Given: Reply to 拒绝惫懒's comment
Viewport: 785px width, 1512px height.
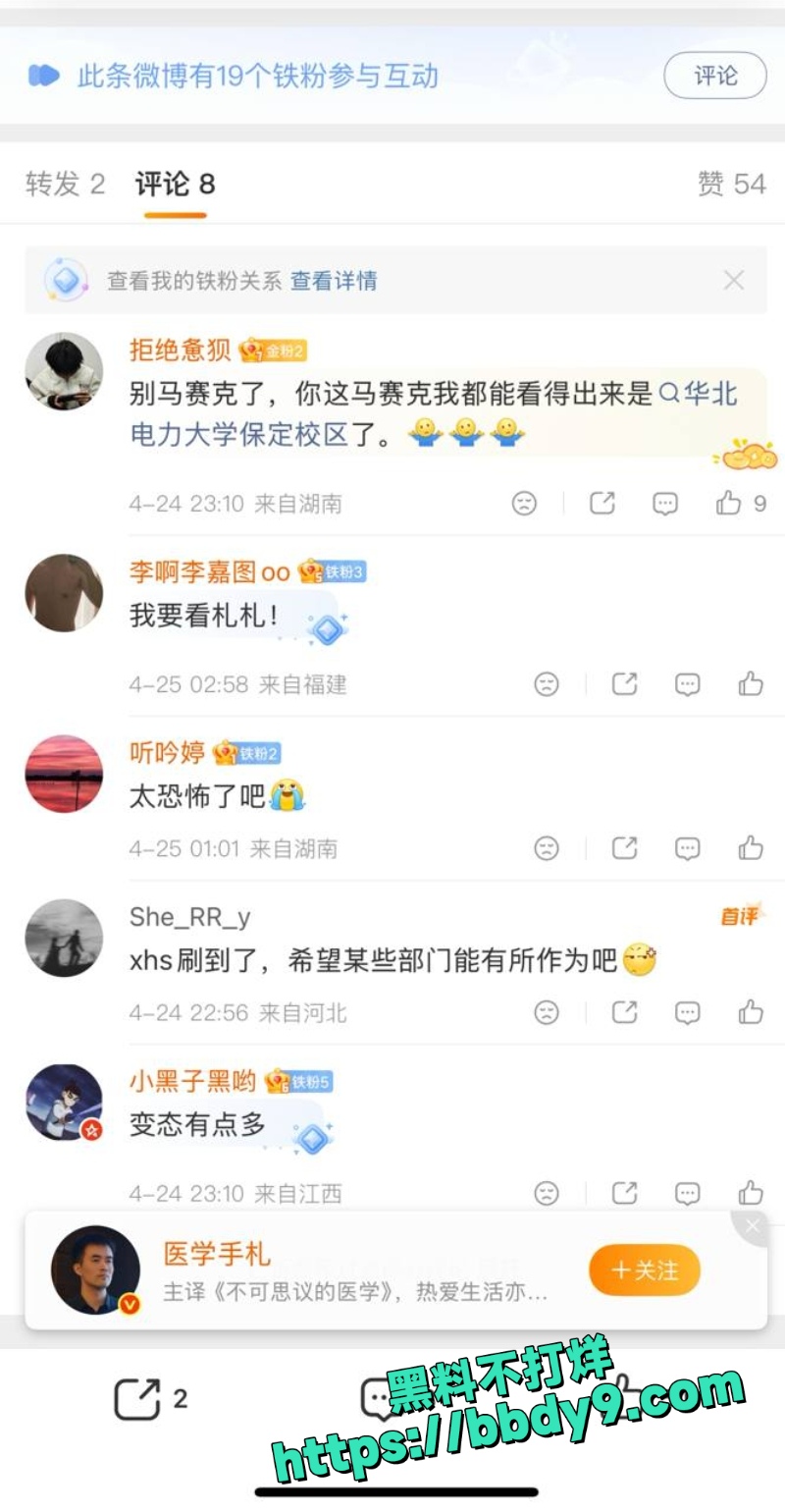Looking at the screenshot, I should 665,504.
